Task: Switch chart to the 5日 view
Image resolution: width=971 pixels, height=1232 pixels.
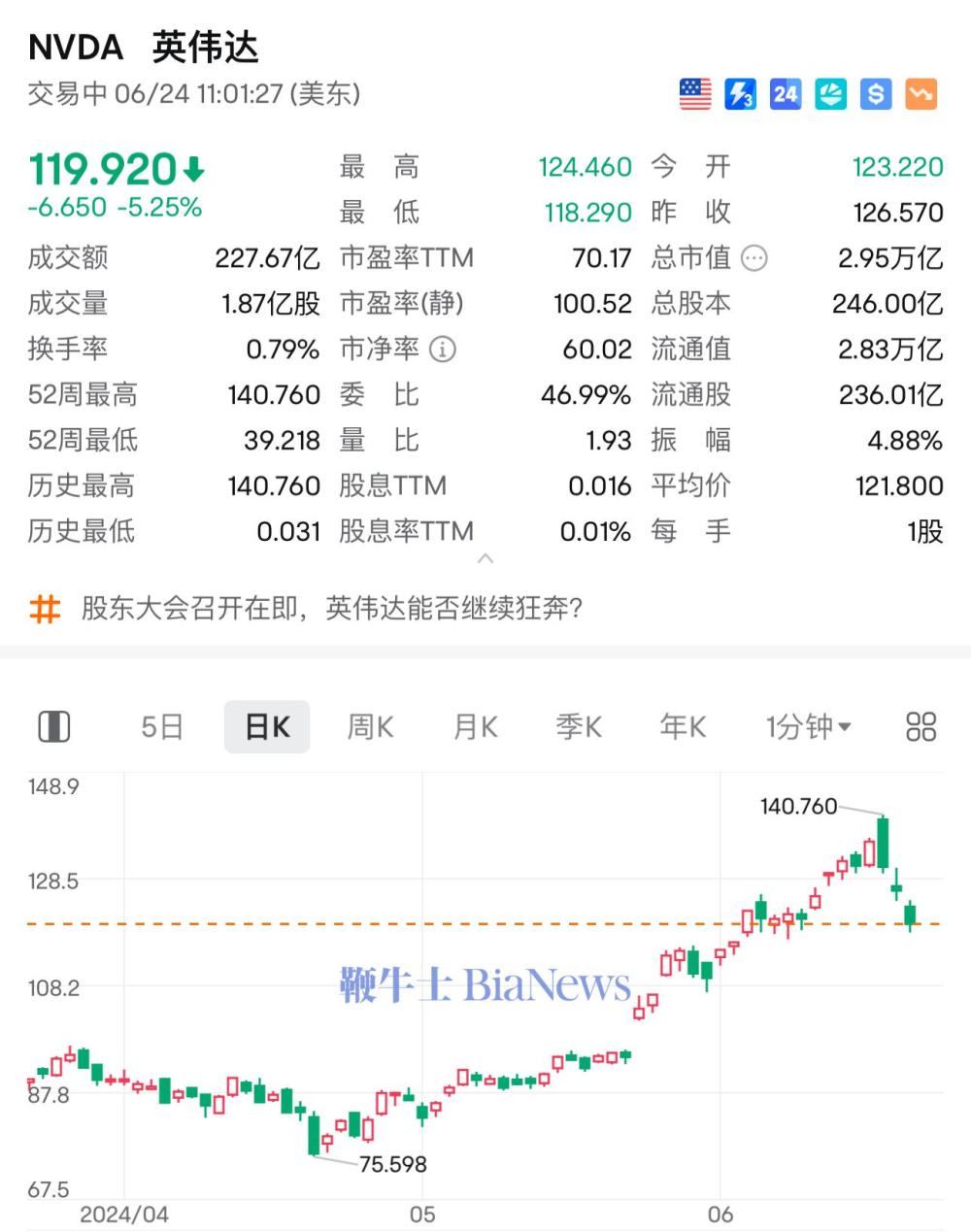Action: [x=162, y=726]
